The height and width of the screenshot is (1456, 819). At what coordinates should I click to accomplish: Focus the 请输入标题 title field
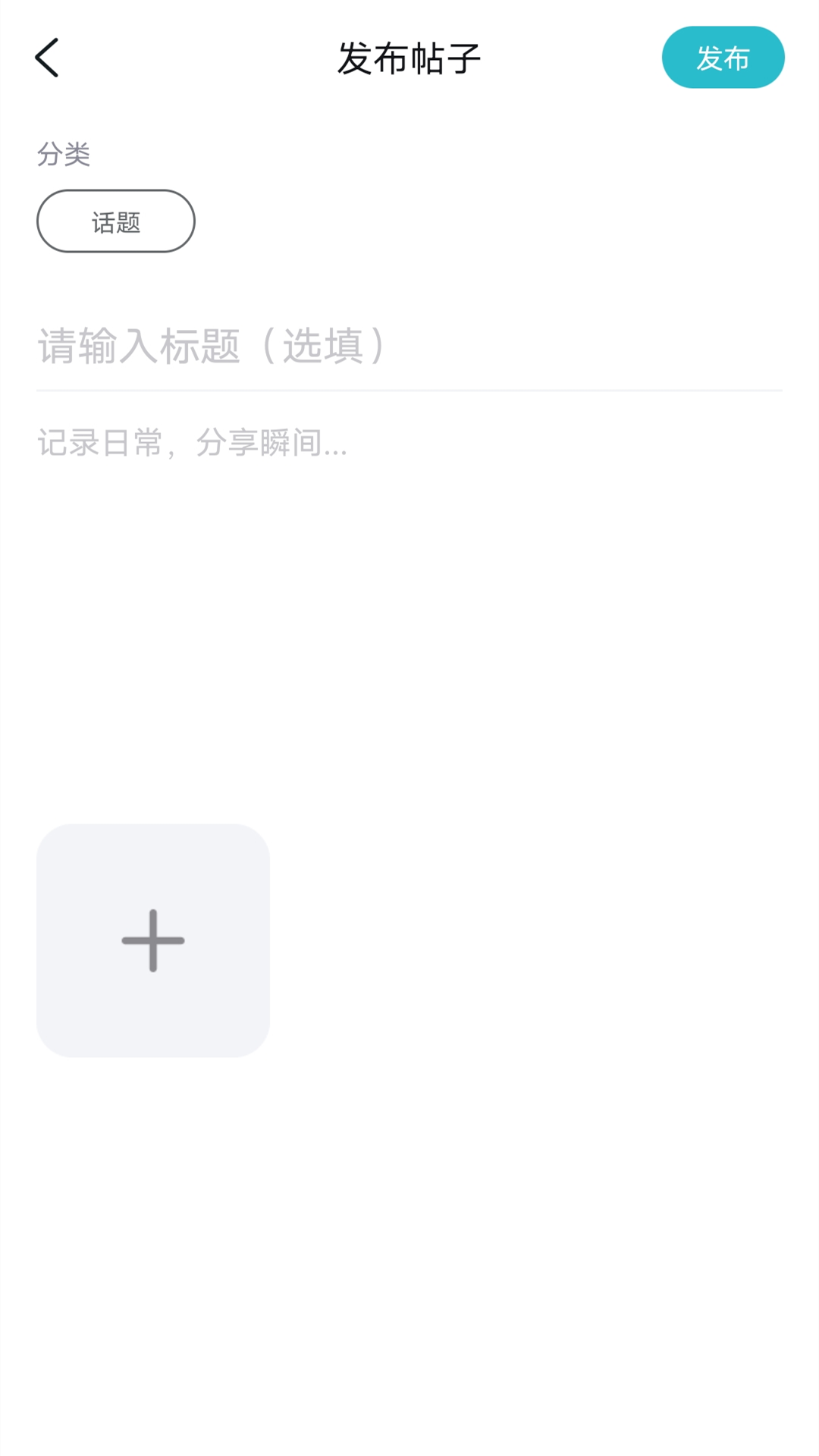click(408, 346)
